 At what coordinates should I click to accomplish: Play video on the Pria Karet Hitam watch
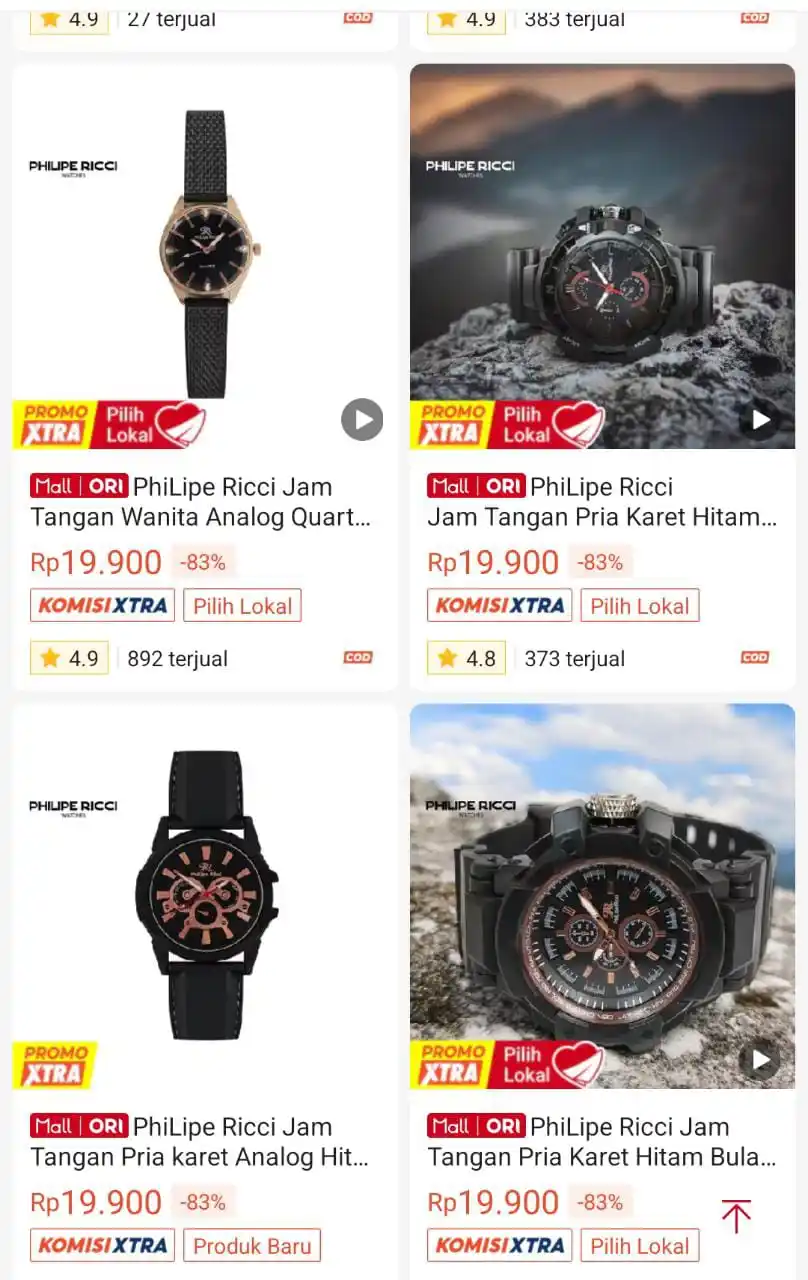760,419
